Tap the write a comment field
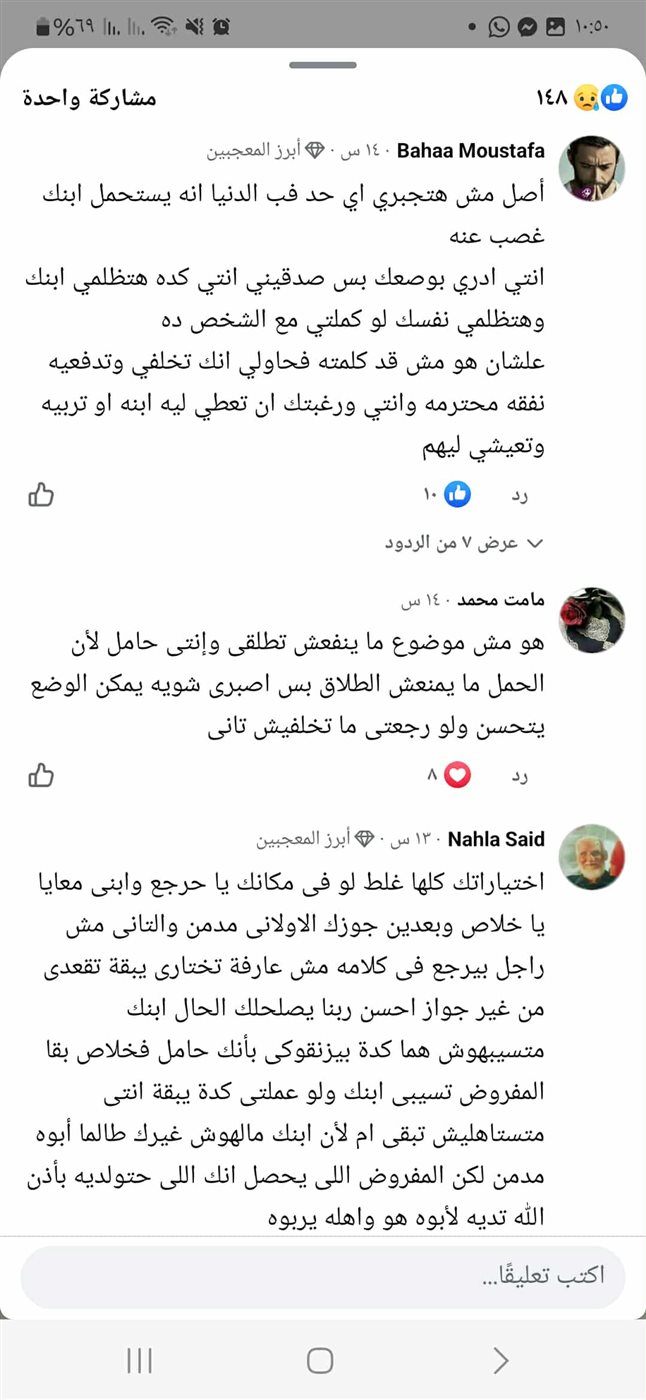646x1400 pixels. click(x=323, y=1277)
